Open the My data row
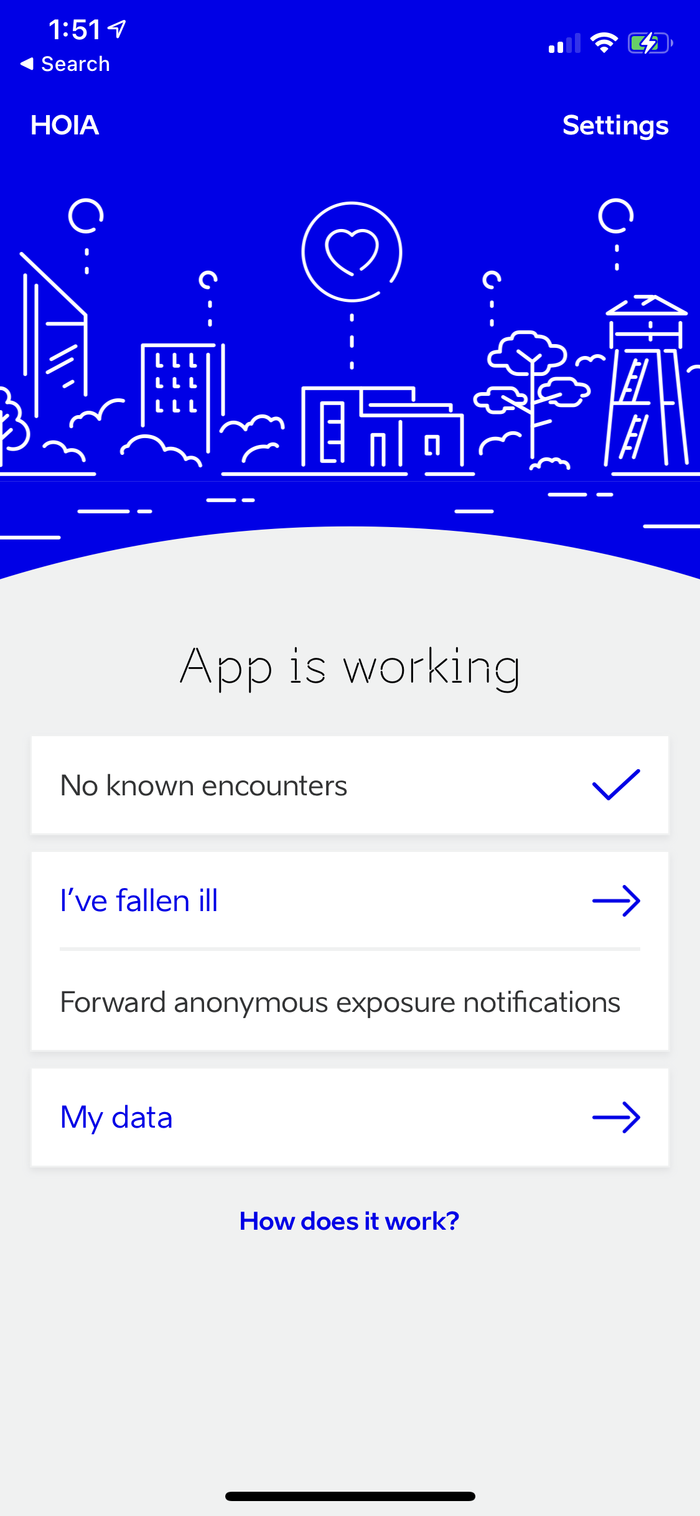700x1516 pixels. tap(349, 1116)
